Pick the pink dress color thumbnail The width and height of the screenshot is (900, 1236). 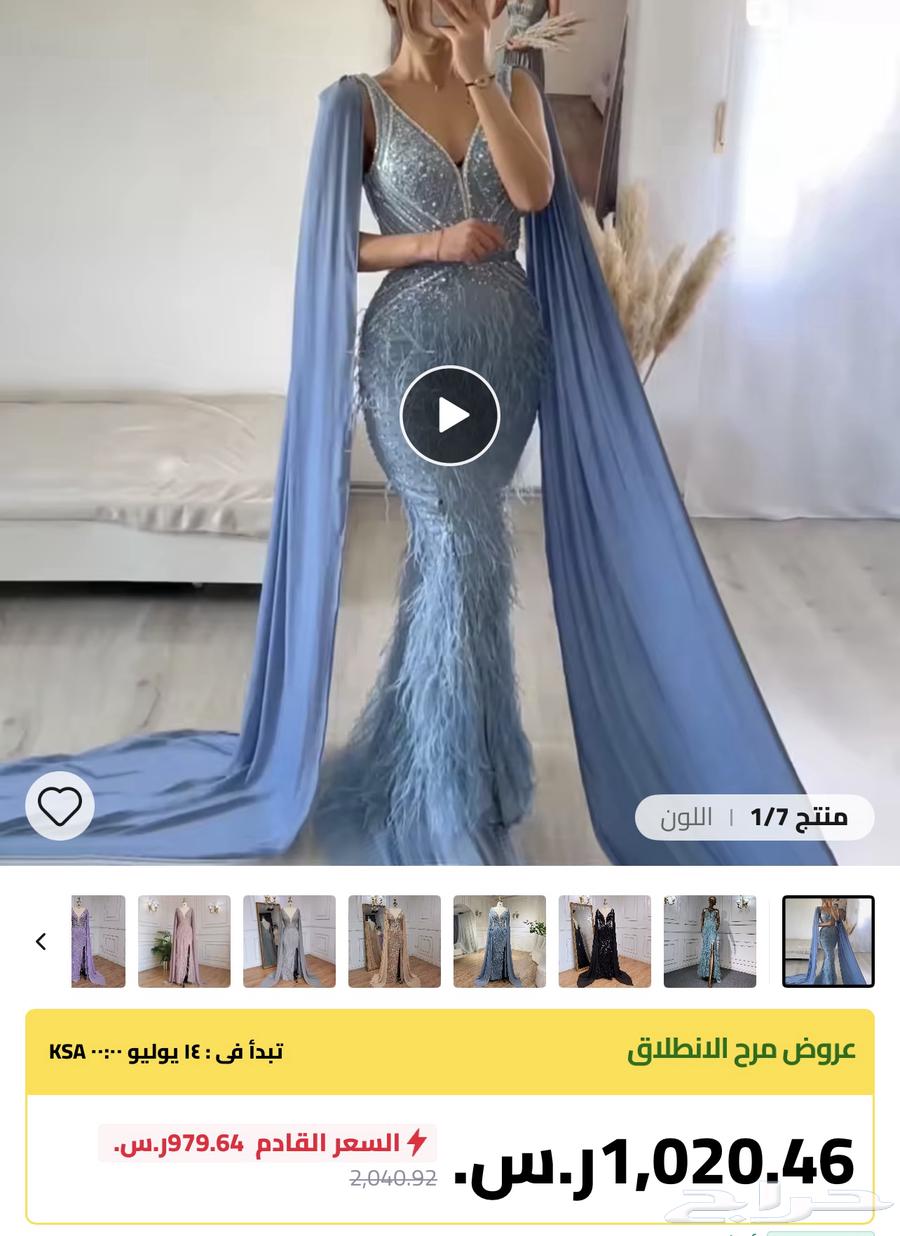[184, 942]
